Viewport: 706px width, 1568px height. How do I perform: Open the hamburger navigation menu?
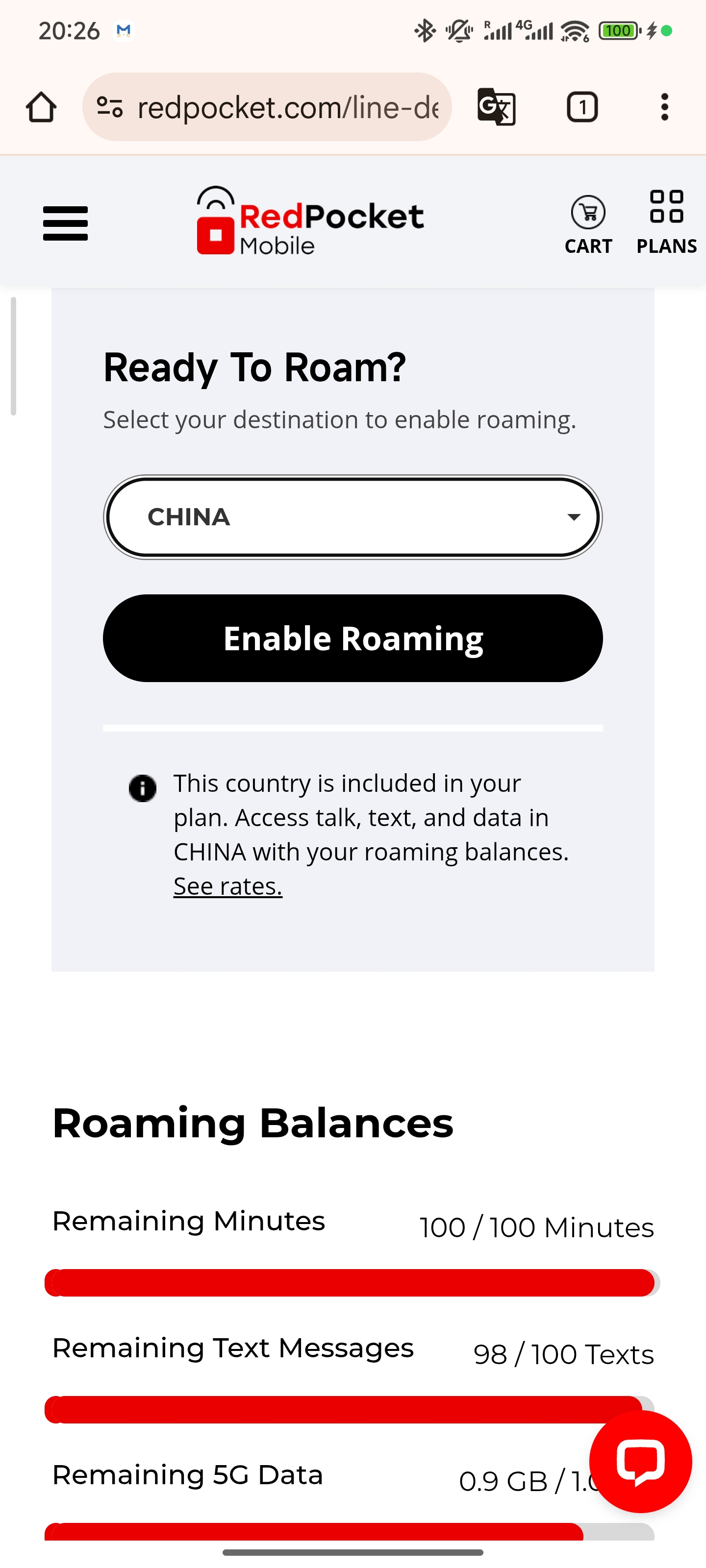coord(65,223)
